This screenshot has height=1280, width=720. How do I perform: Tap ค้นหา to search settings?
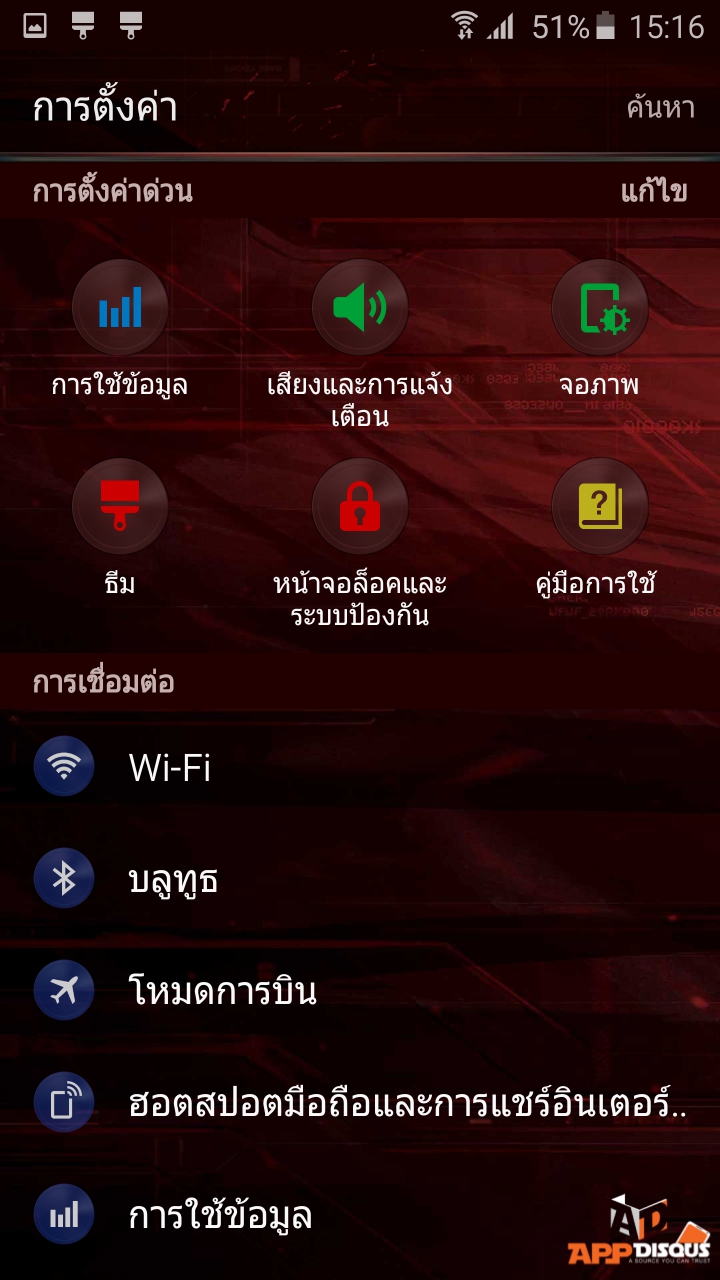pos(660,108)
